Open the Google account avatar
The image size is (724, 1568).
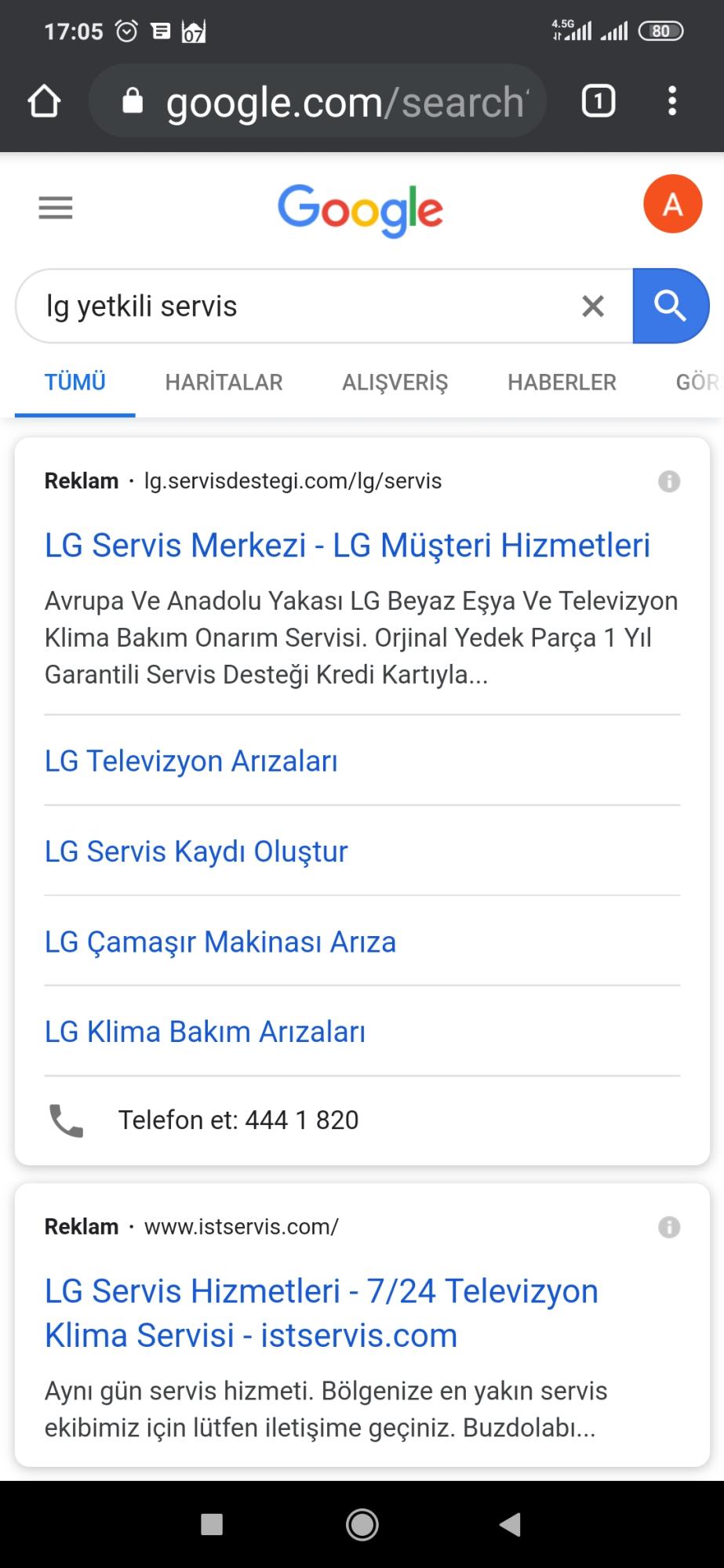click(x=672, y=204)
